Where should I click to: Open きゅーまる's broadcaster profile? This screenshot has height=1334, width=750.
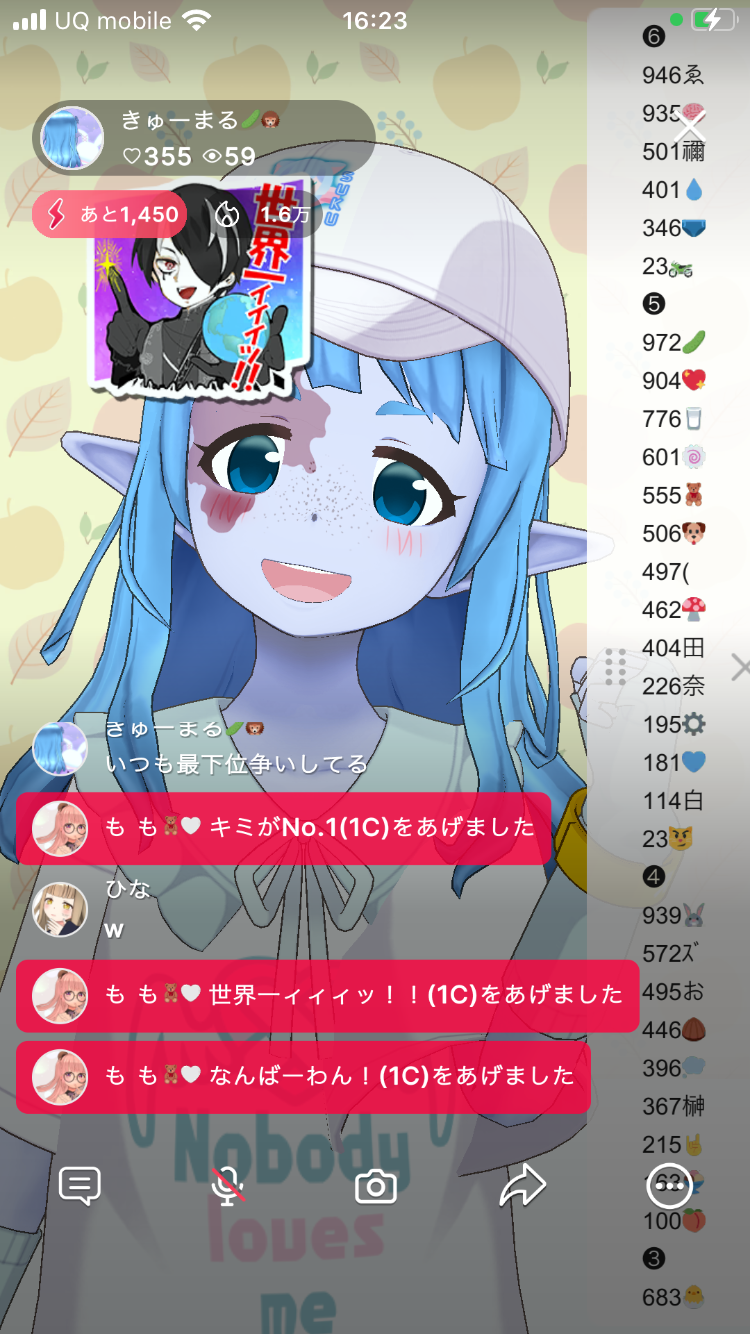72,137
